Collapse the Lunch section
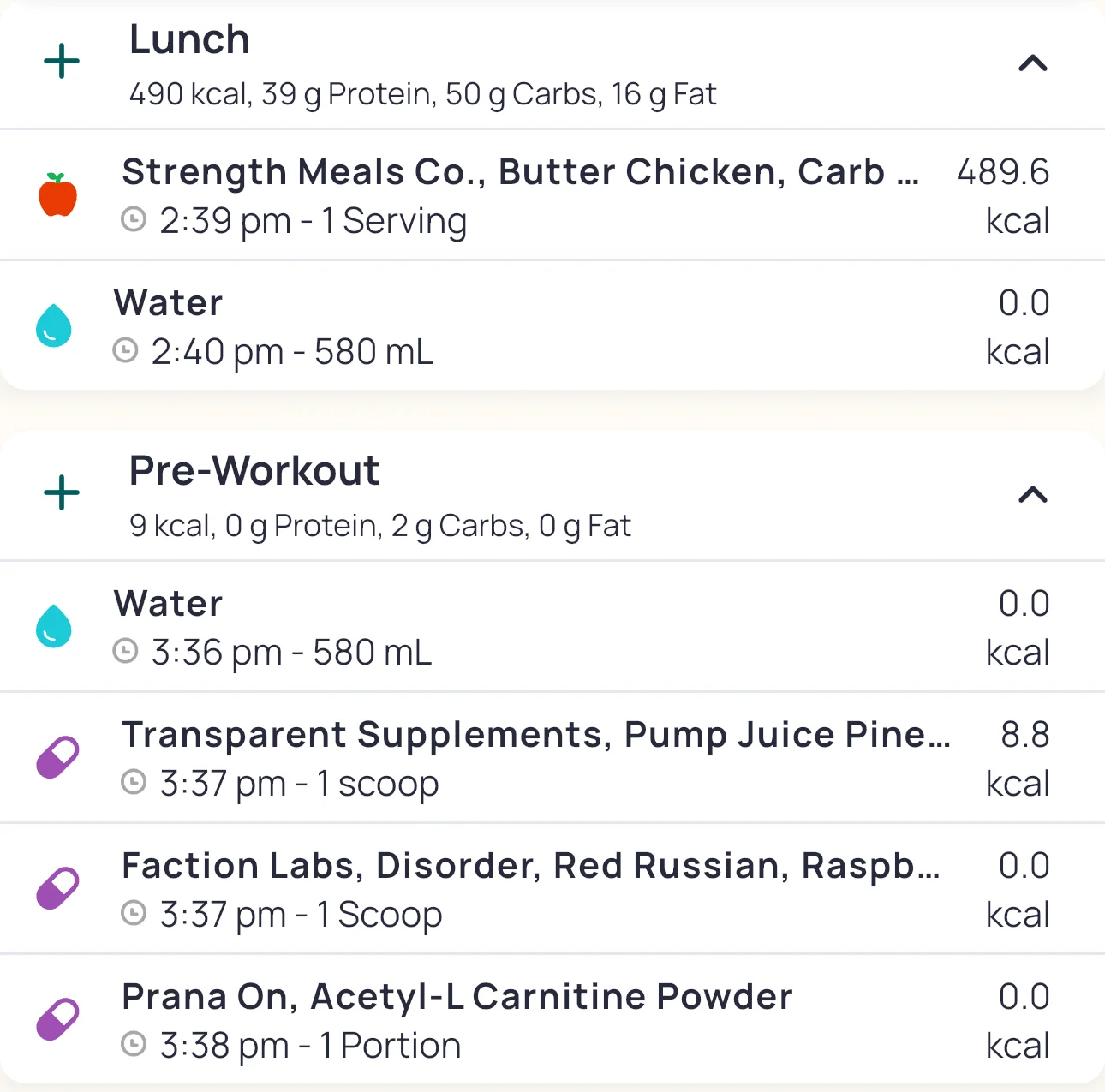This screenshot has height=1092, width=1105. pos(1032,63)
